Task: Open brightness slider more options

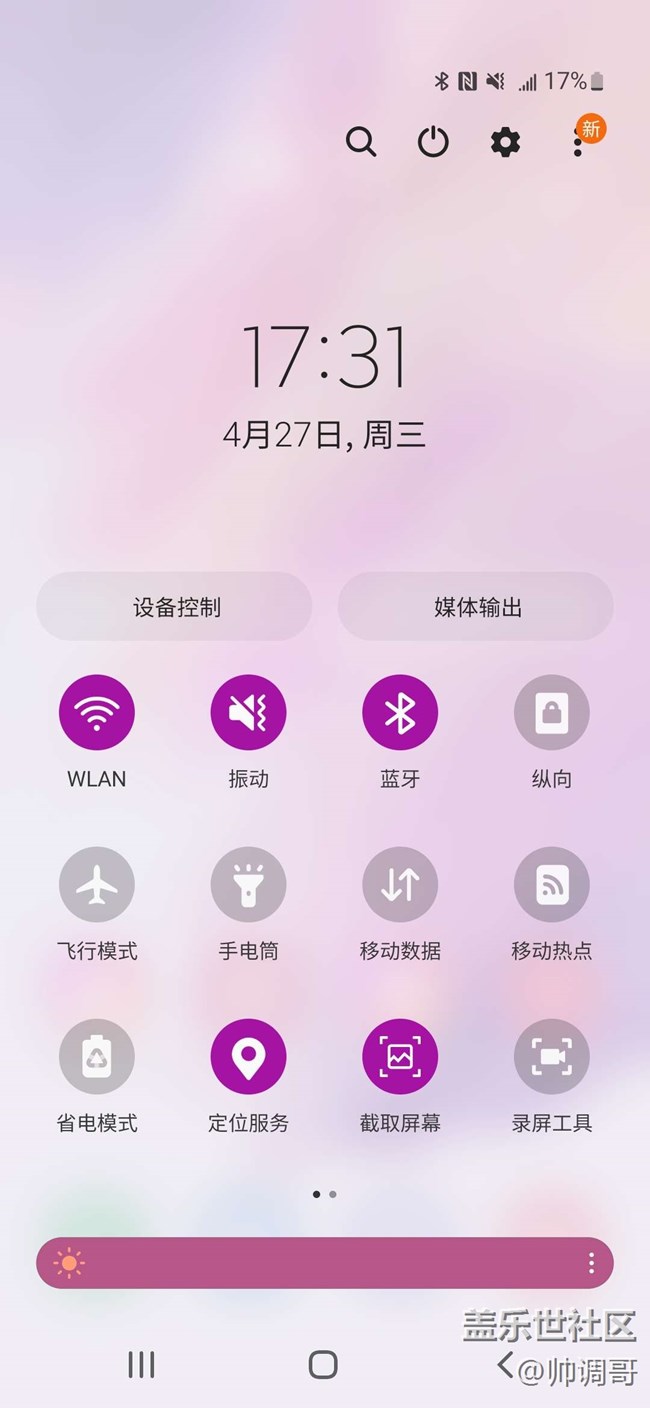Action: point(591,1263)
